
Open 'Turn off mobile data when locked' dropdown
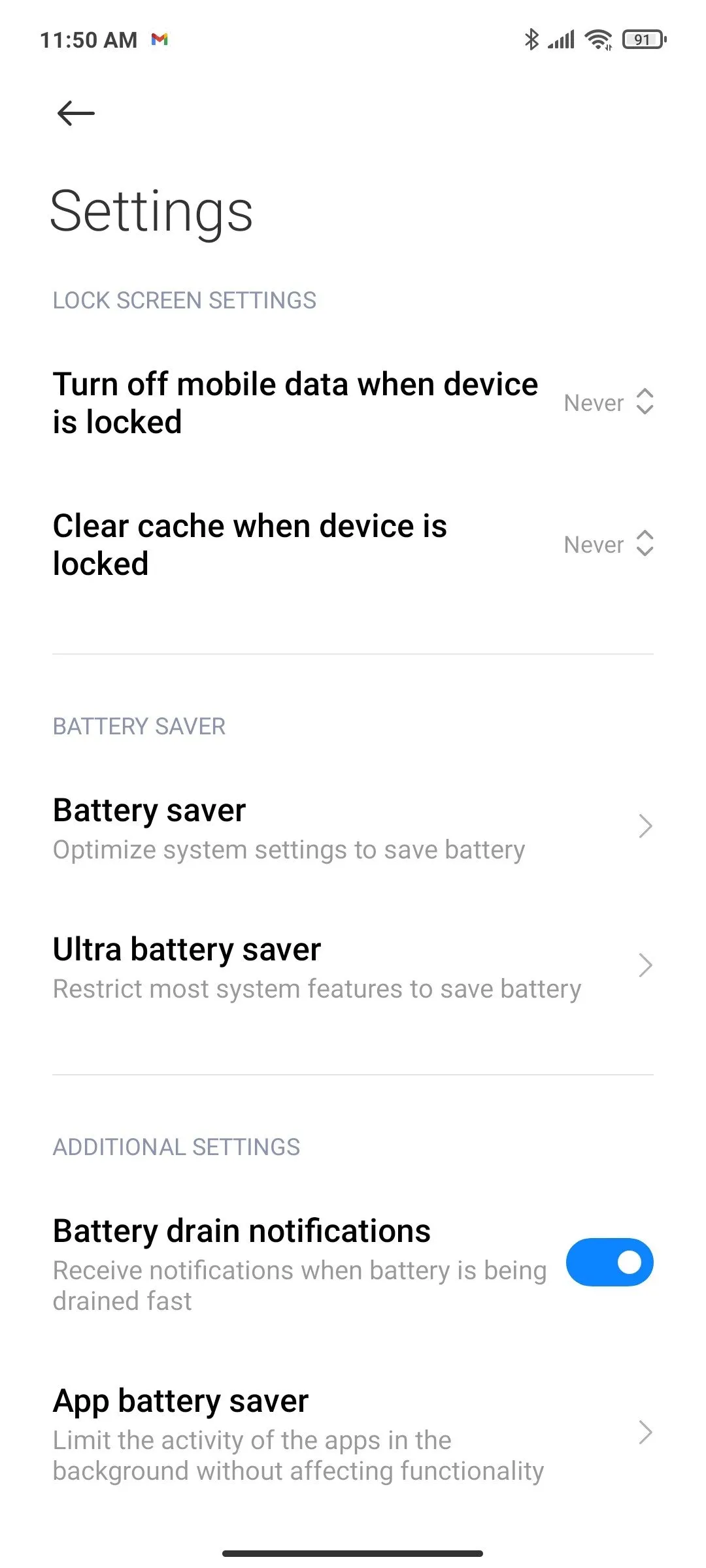pyautogui.click(x=608, y=402)
